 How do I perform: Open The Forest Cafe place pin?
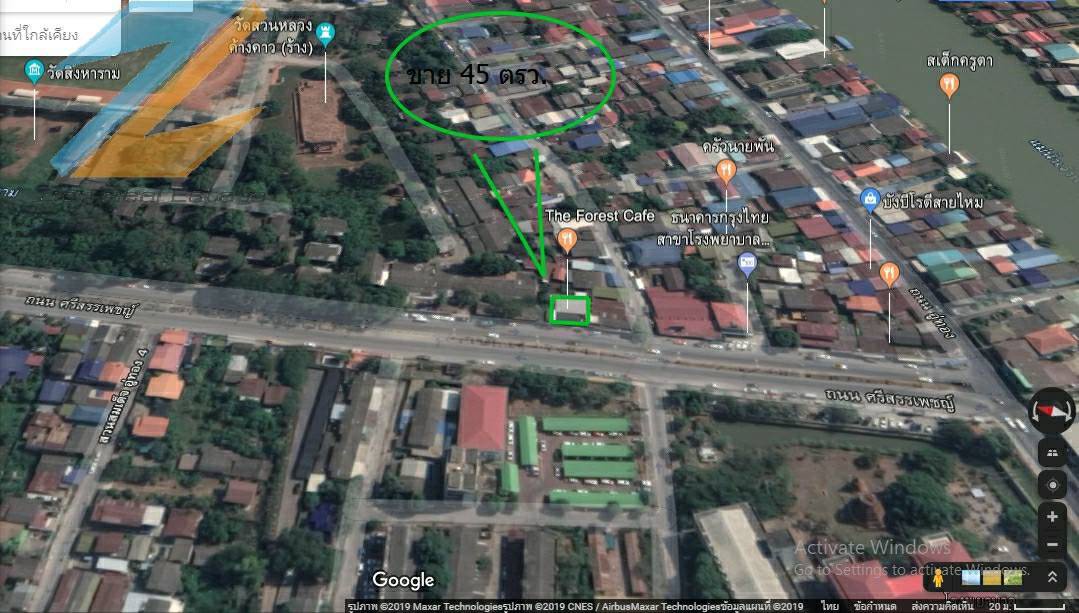tap(567, 239)
